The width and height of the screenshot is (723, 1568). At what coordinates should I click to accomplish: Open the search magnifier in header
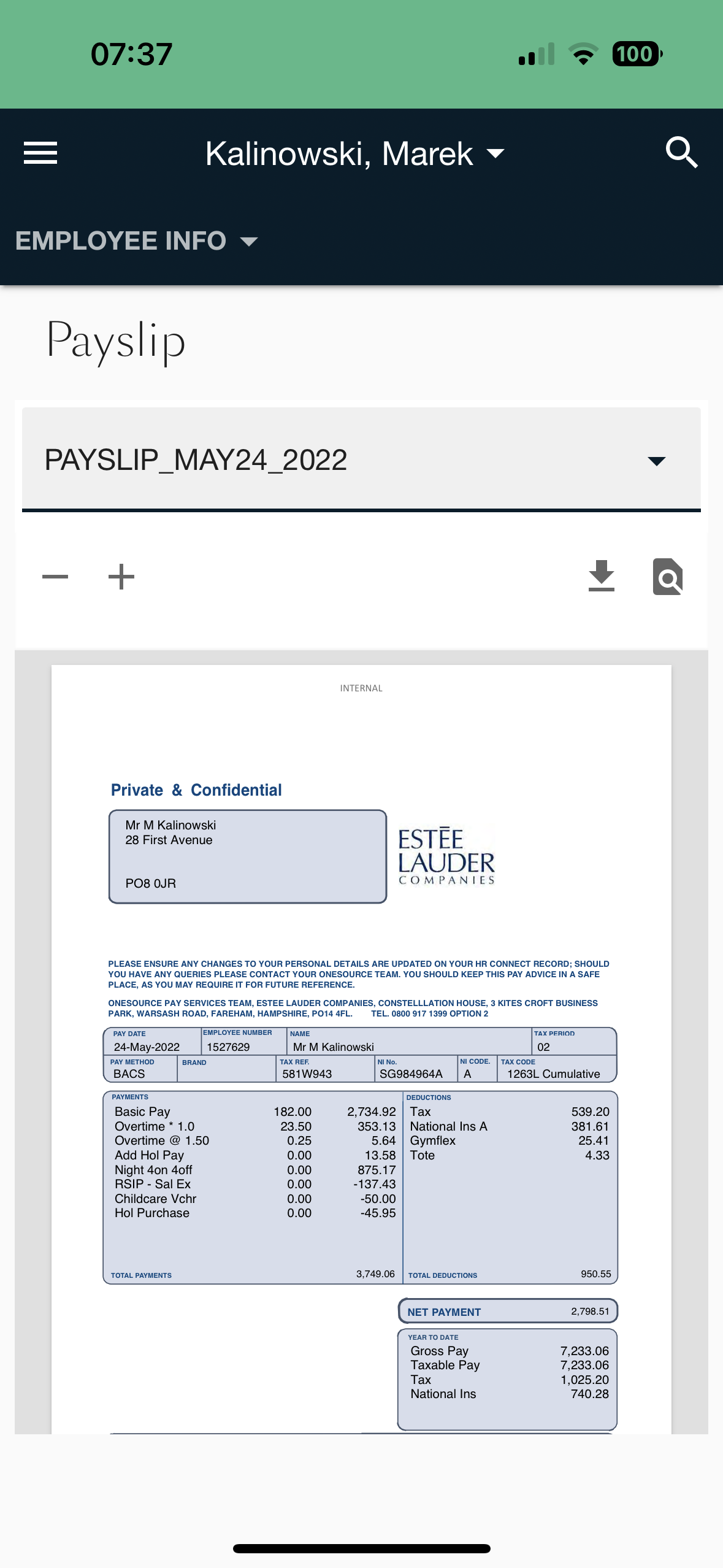tap(681, 152)
